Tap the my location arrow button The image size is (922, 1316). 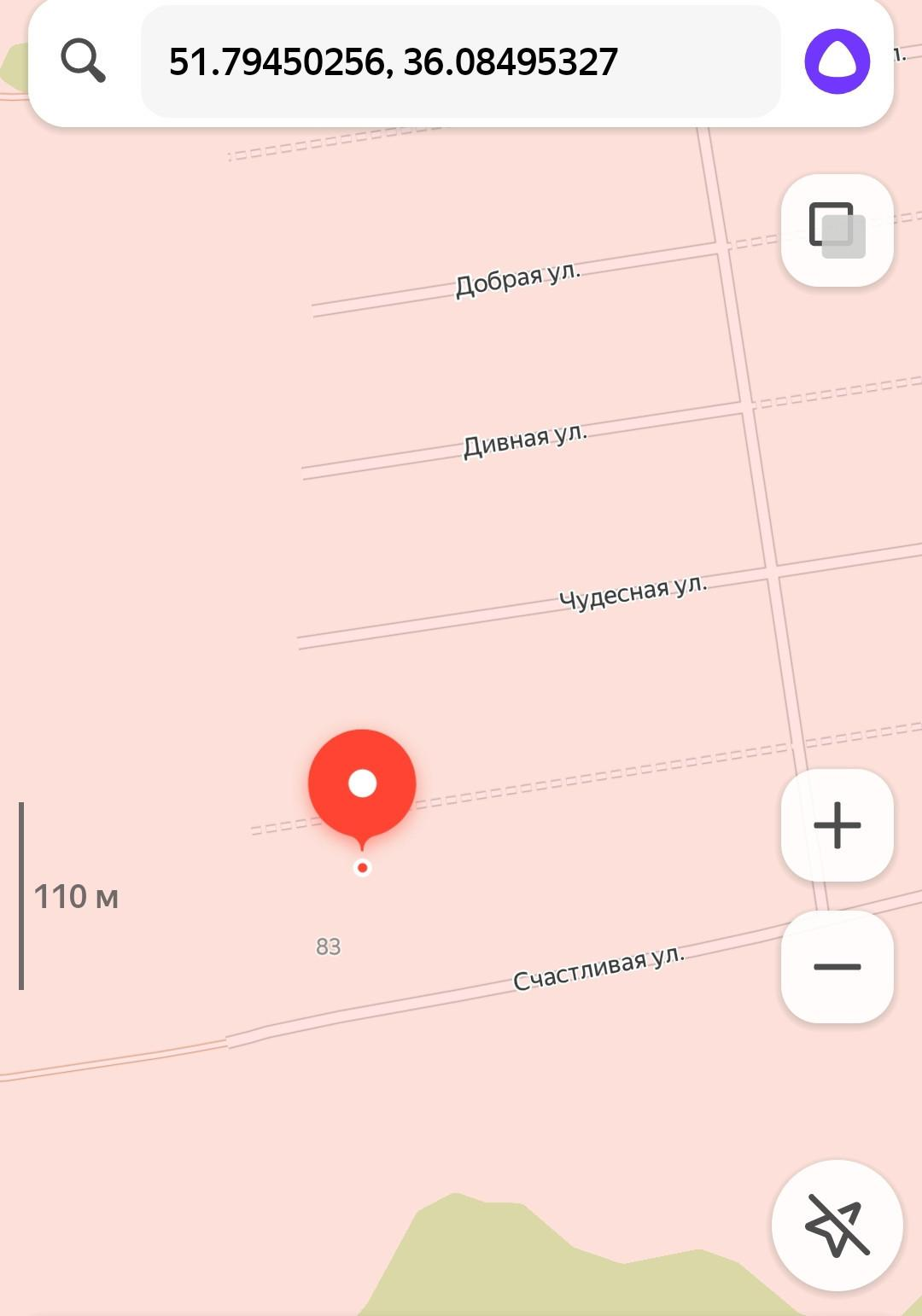(x=837, y=1226)
